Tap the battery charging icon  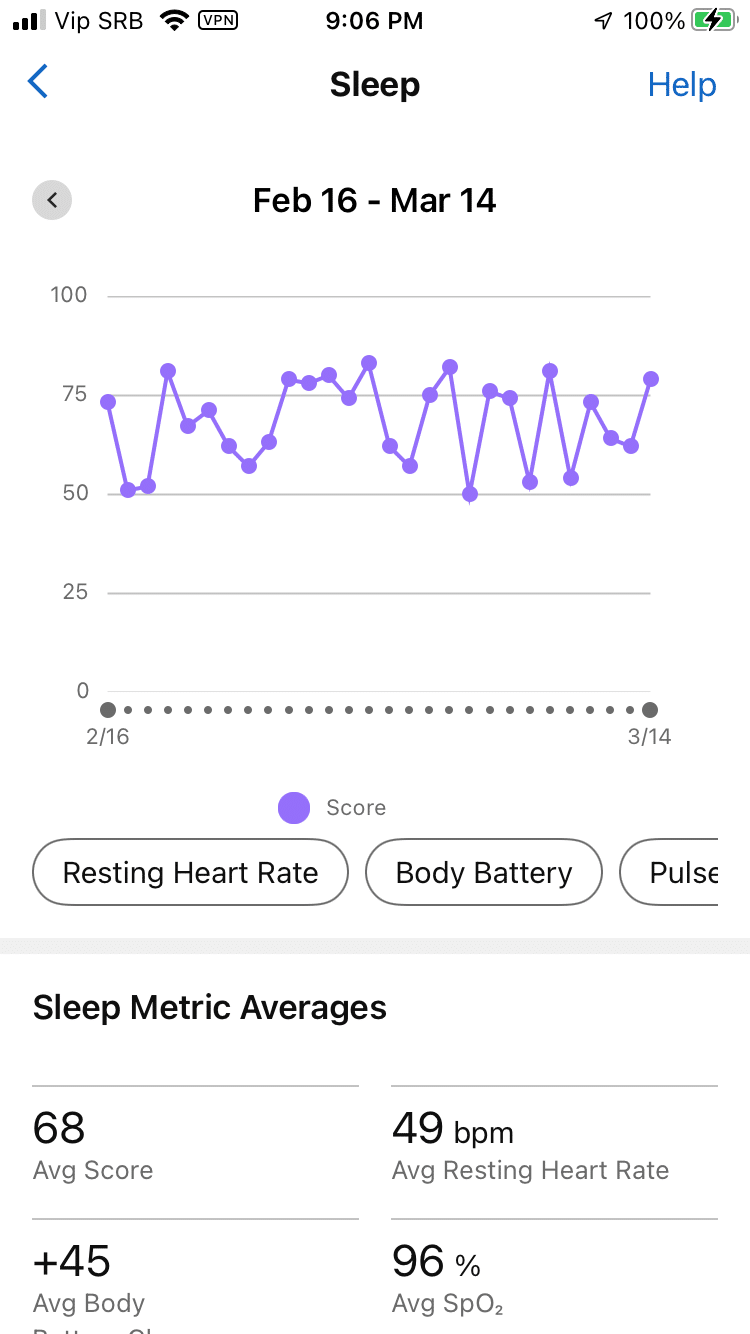tap(714, 17)
